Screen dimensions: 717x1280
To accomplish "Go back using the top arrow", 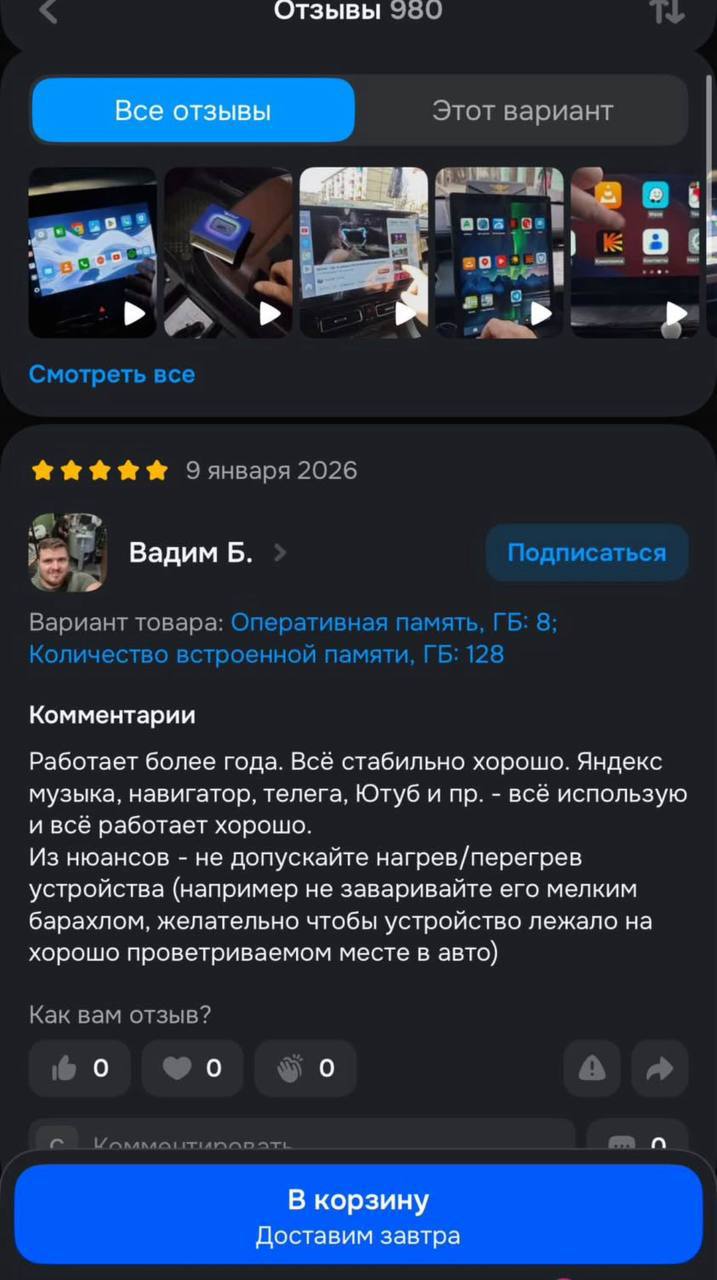I will click(48, 12).
